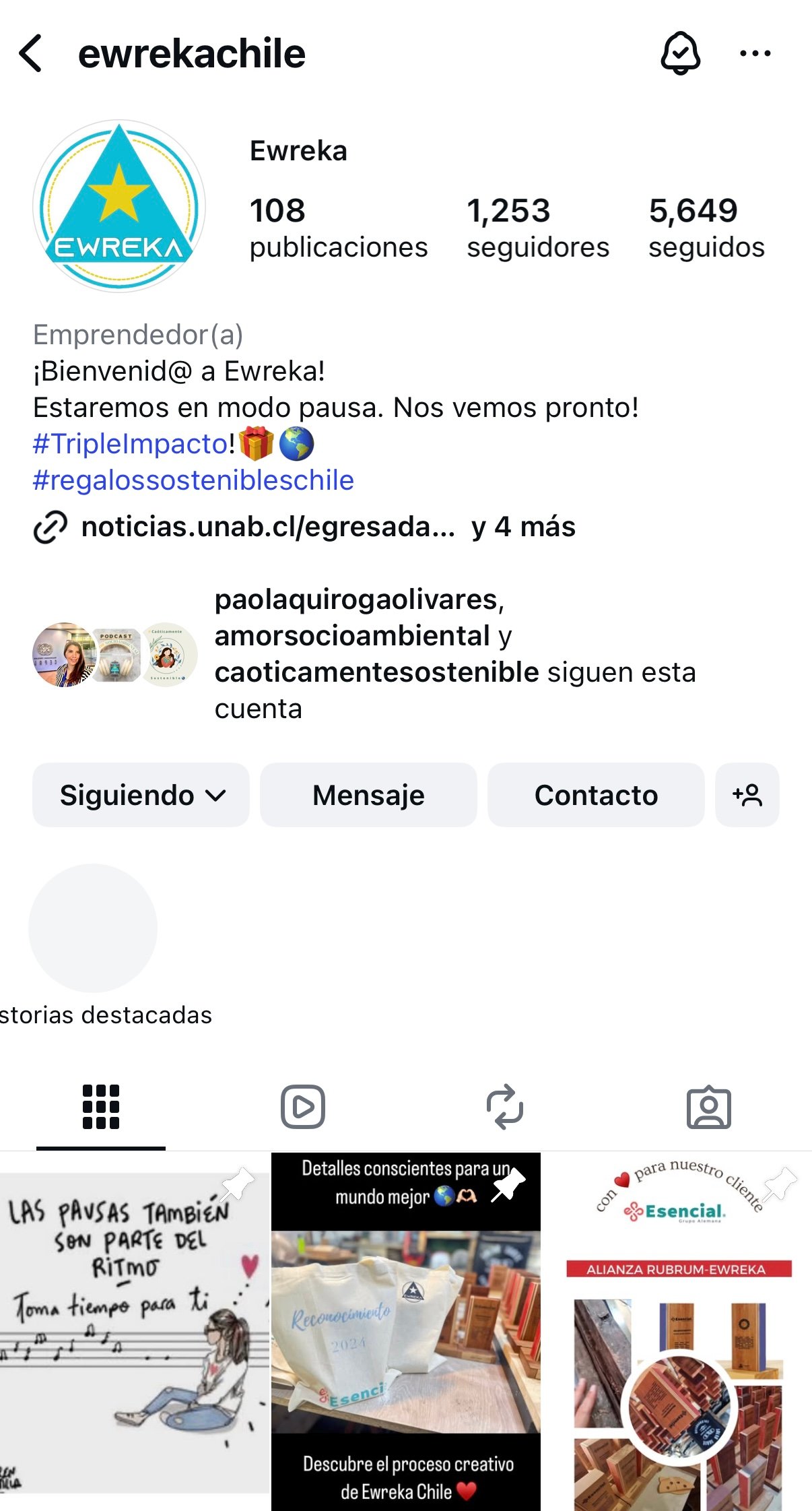Open the 'Alianza Rubrum-Ewreka' pinned post
This screenshot has width=812, height=1511.
pos(677,1330)
